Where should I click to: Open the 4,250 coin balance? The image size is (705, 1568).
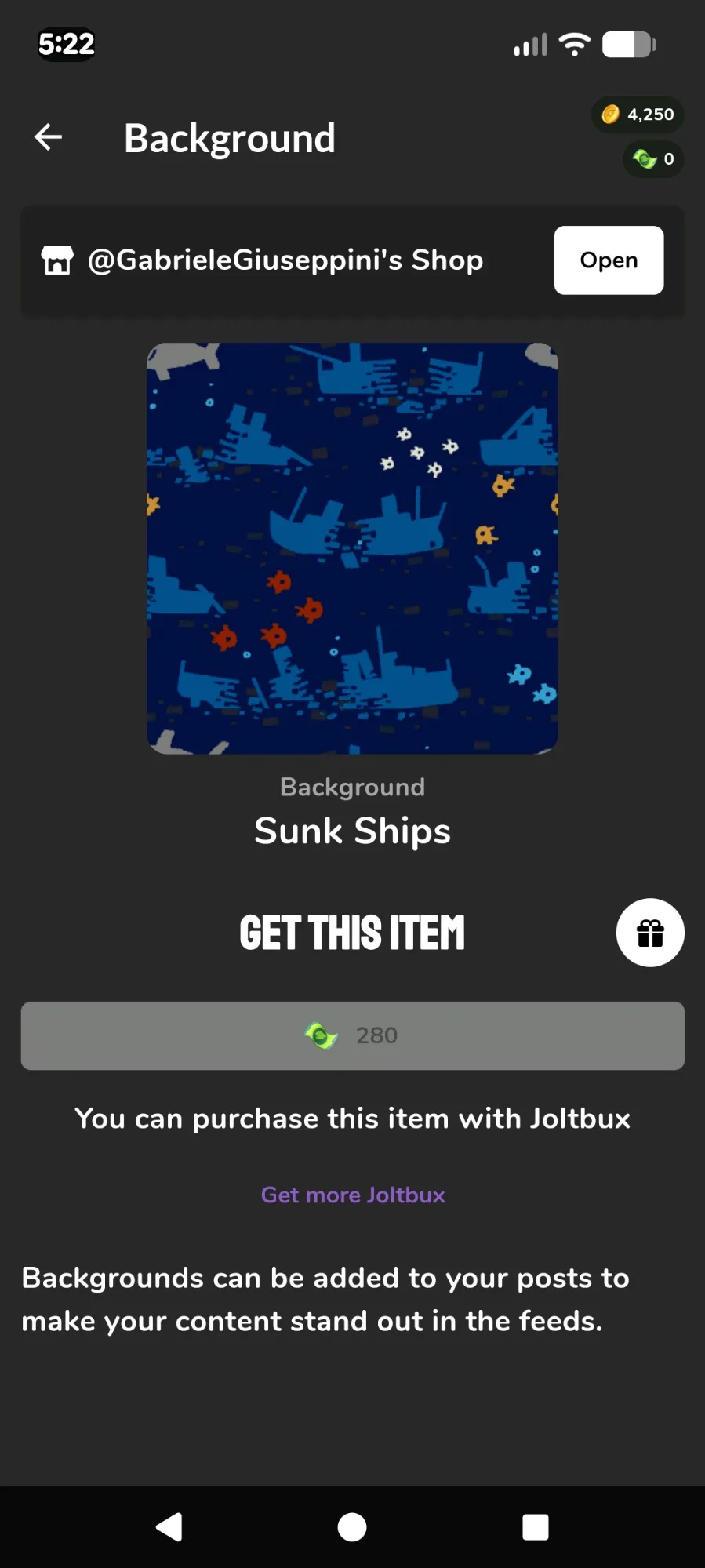[638, 115]
